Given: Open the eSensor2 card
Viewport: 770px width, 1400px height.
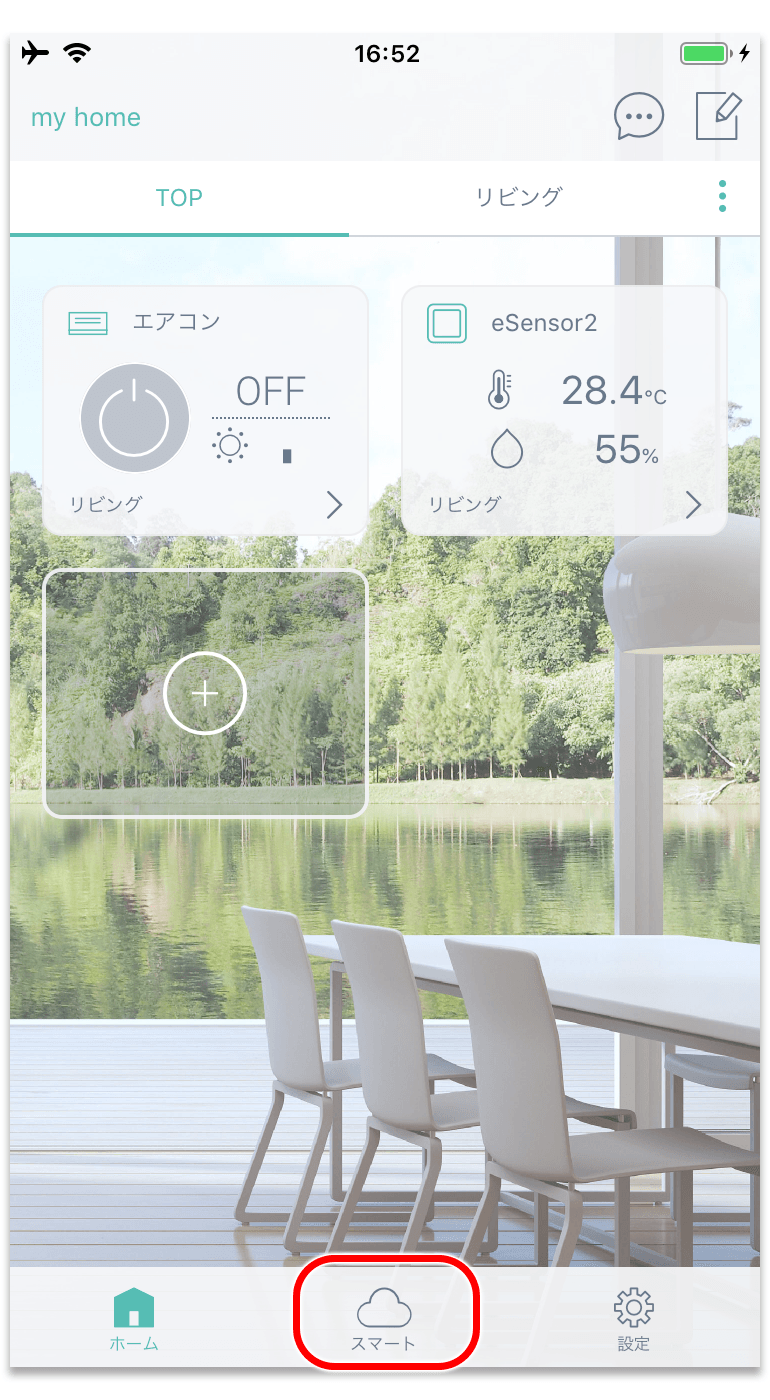Looking at the screenshot, I should (564, 411).
